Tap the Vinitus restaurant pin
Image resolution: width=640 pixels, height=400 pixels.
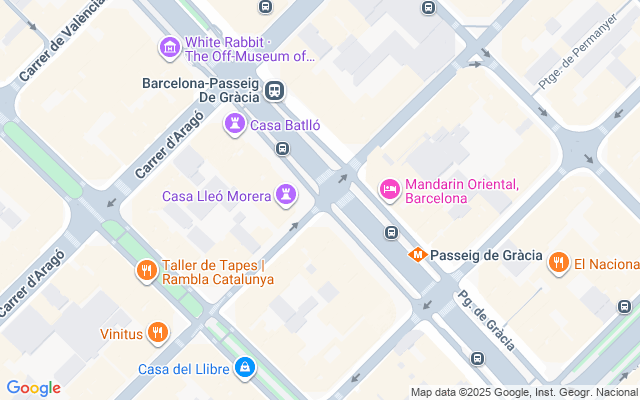[x=157, y=332]
